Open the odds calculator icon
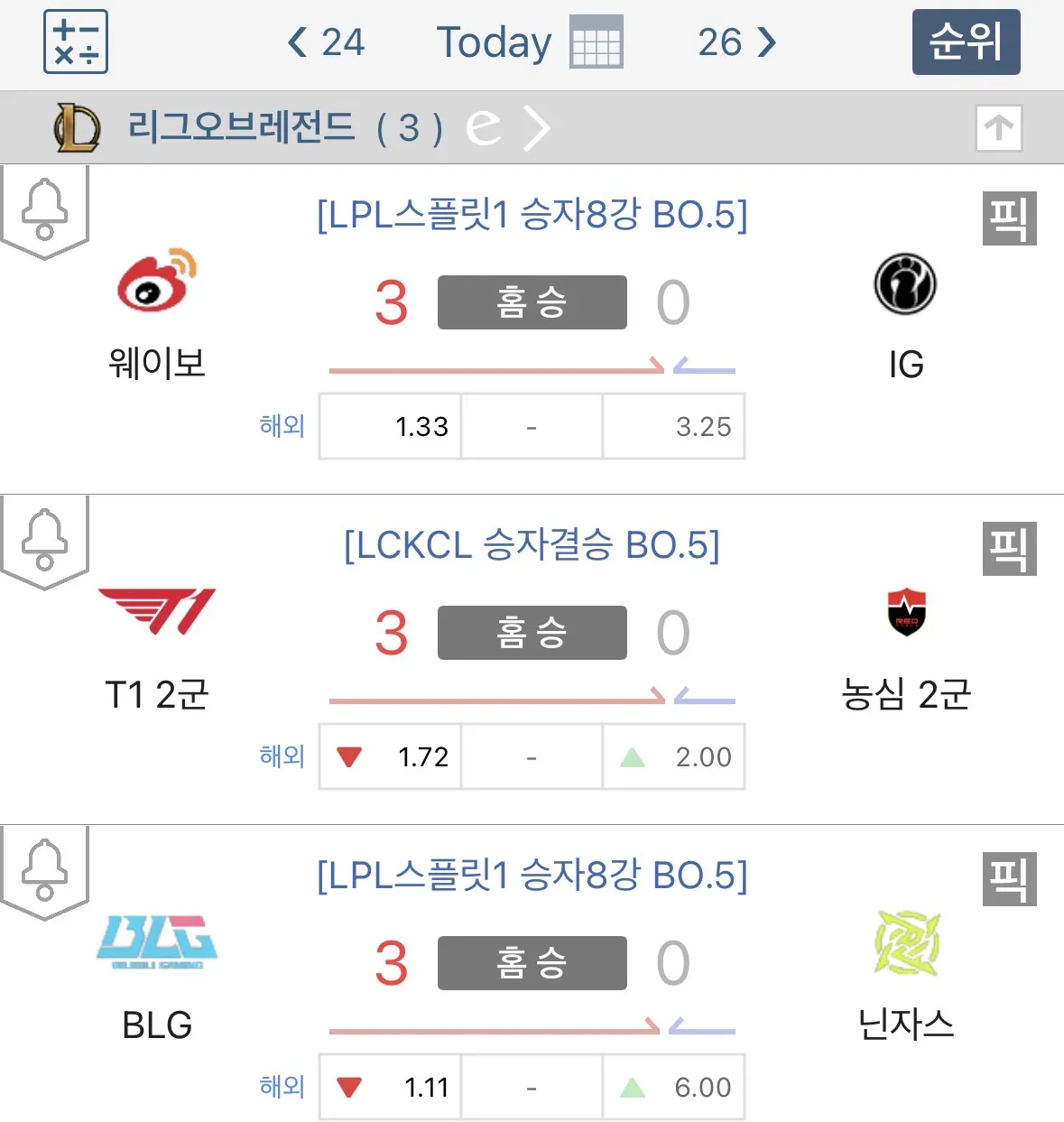Viewport: 1064px width, 1122px height. (76, 42)
